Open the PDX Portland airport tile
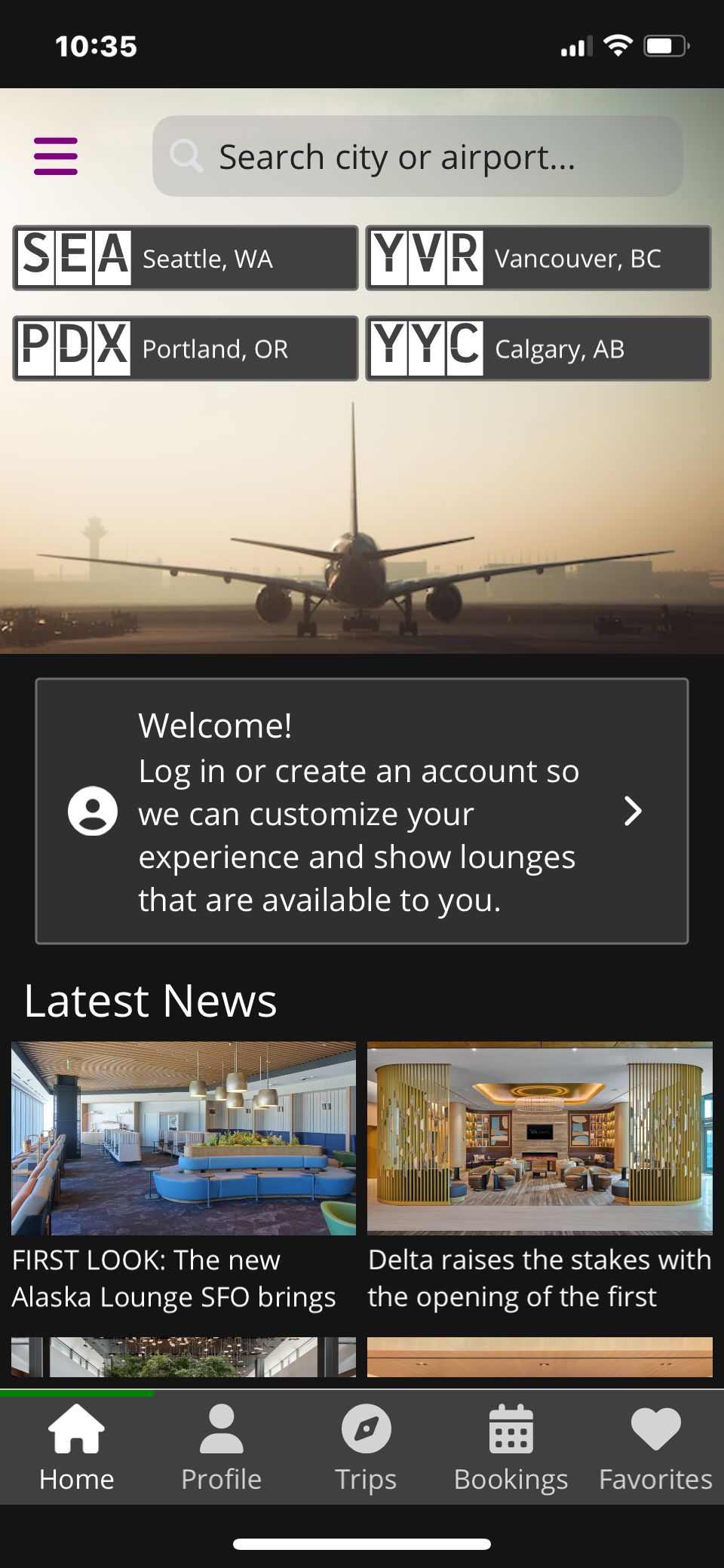Image resolution: width=724 pixels, height=1568 pixels. [185, 348]
